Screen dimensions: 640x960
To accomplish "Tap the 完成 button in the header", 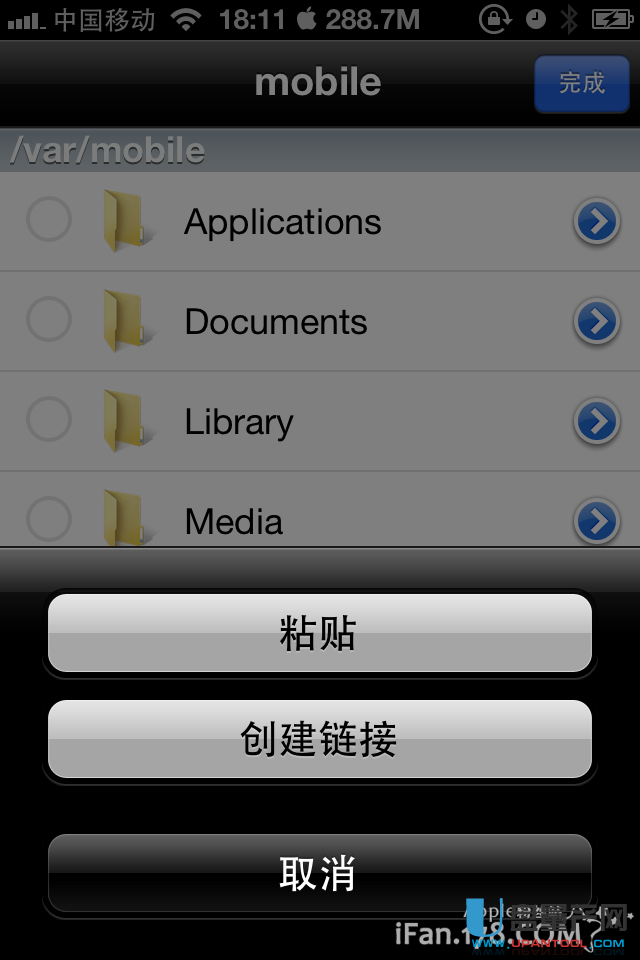I will [582, 83].
